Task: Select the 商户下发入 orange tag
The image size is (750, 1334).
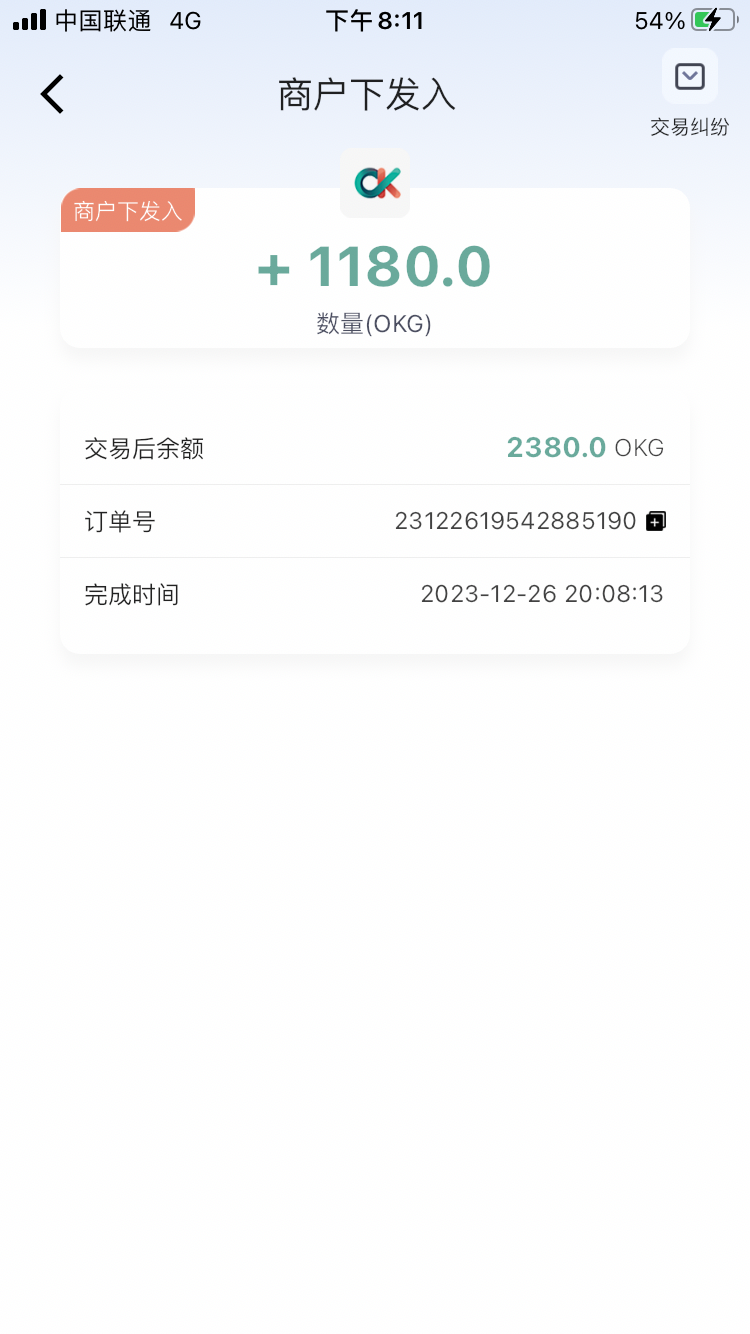Action: [x=127, y=210]
